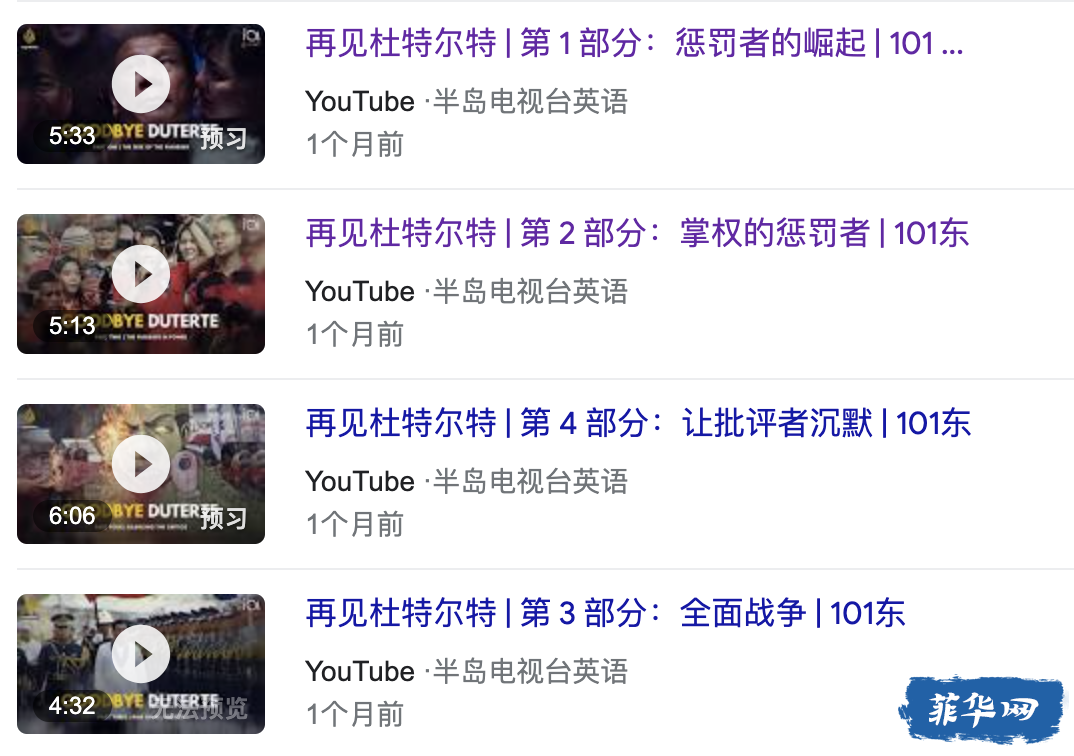The width and height of the screenshot is (1074, 756).
Task: Open link 第 3 部分：全面战争
Action: [605, 613]
